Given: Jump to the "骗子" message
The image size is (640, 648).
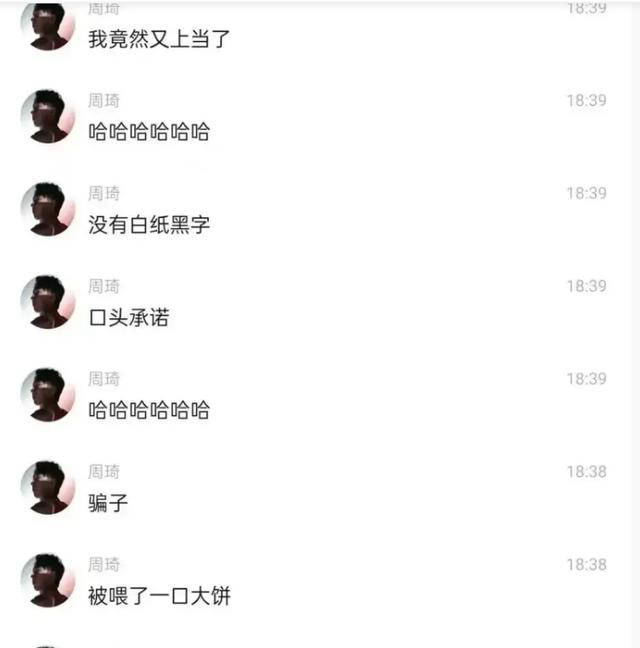Looking at the screenshot, I should coord(108,503).
